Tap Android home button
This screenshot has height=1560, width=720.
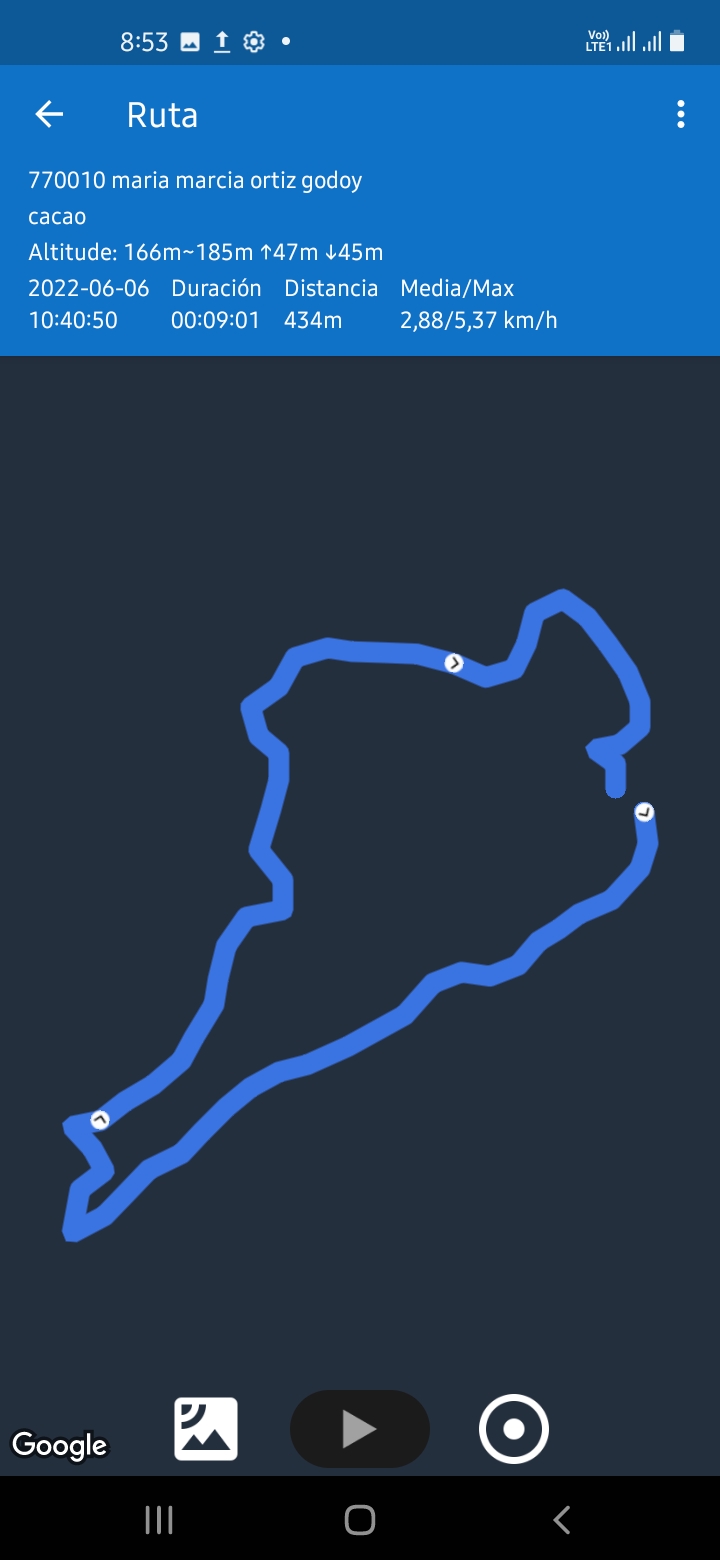[x=359, y=1520]
